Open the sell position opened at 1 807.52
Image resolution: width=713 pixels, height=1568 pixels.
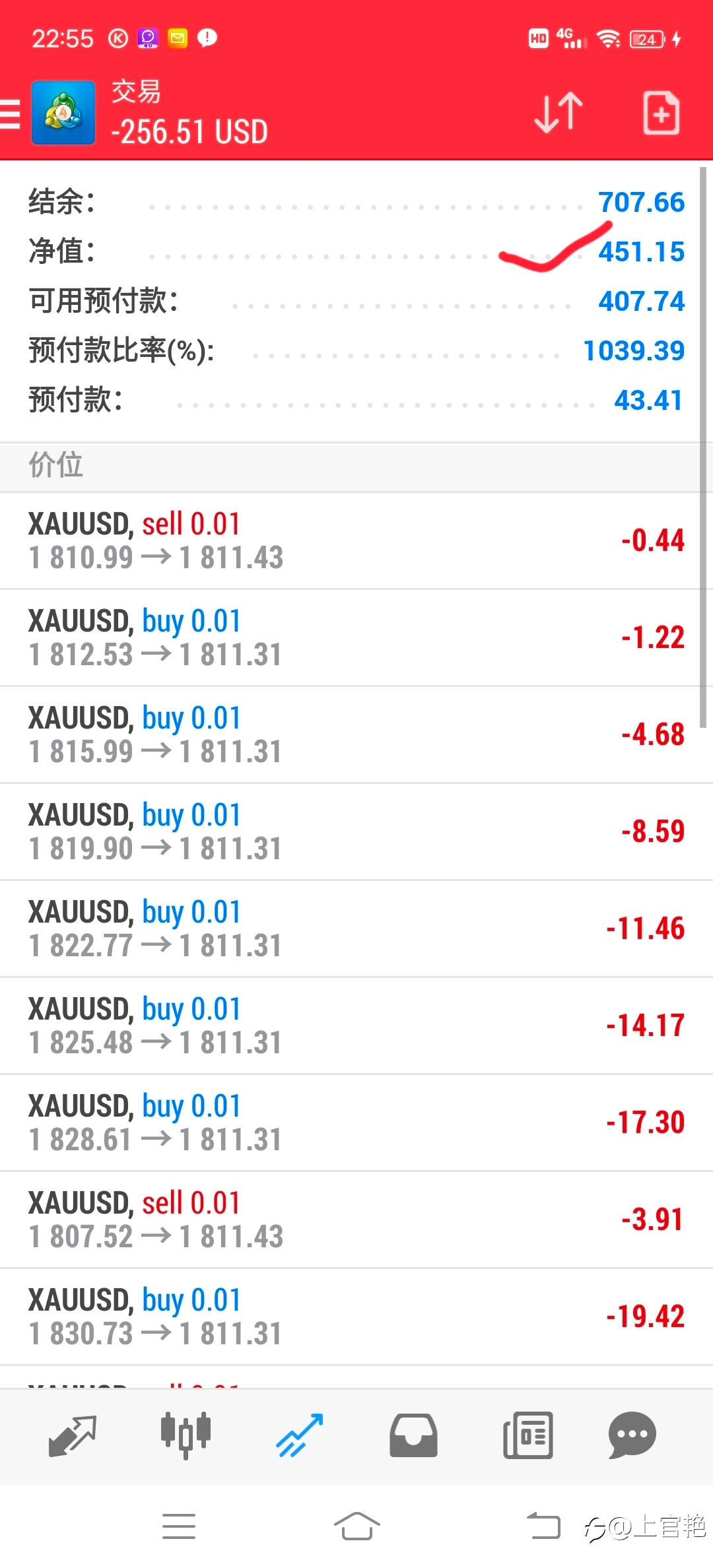356,1220
